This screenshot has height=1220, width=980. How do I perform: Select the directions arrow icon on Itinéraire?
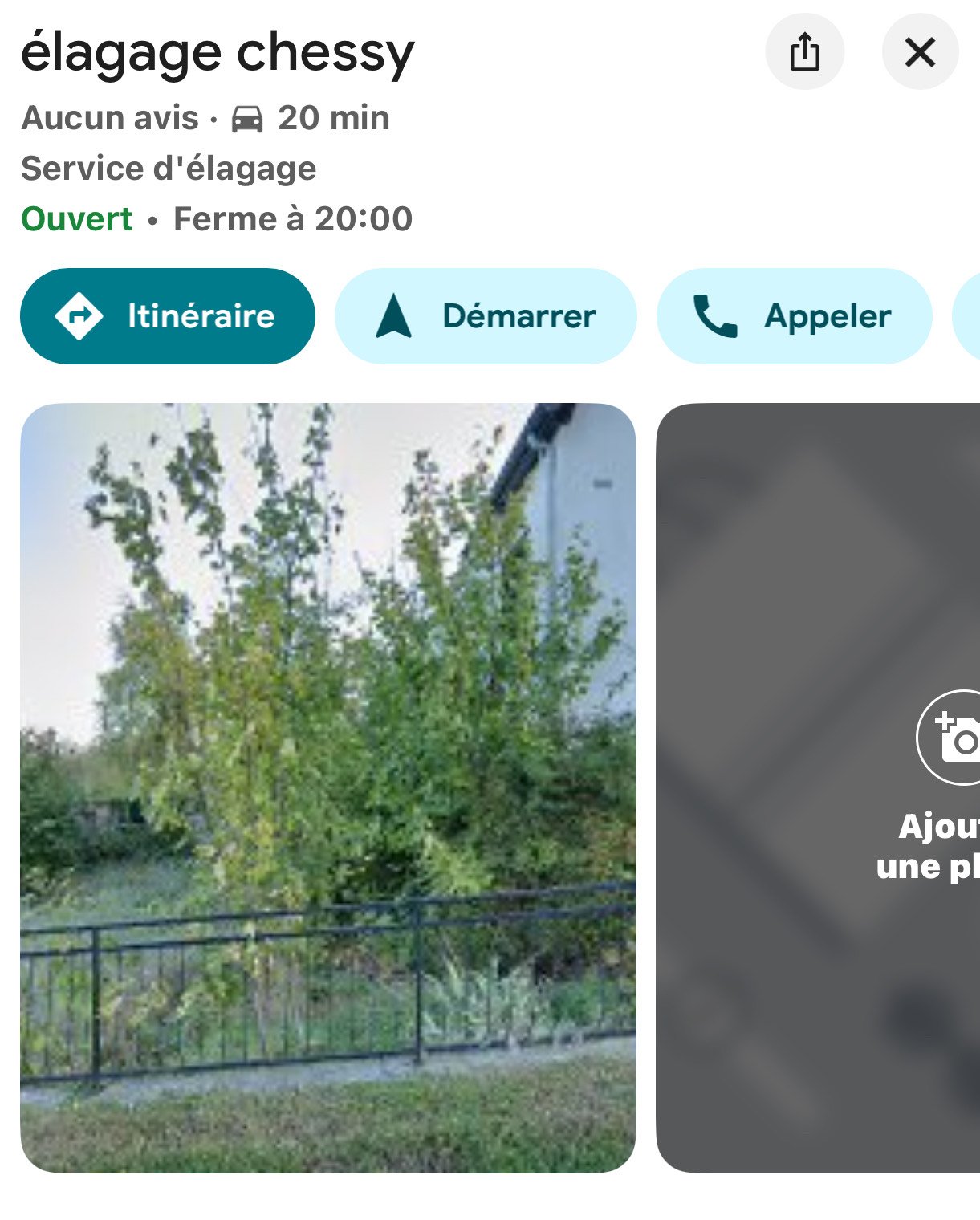[78, 315]
